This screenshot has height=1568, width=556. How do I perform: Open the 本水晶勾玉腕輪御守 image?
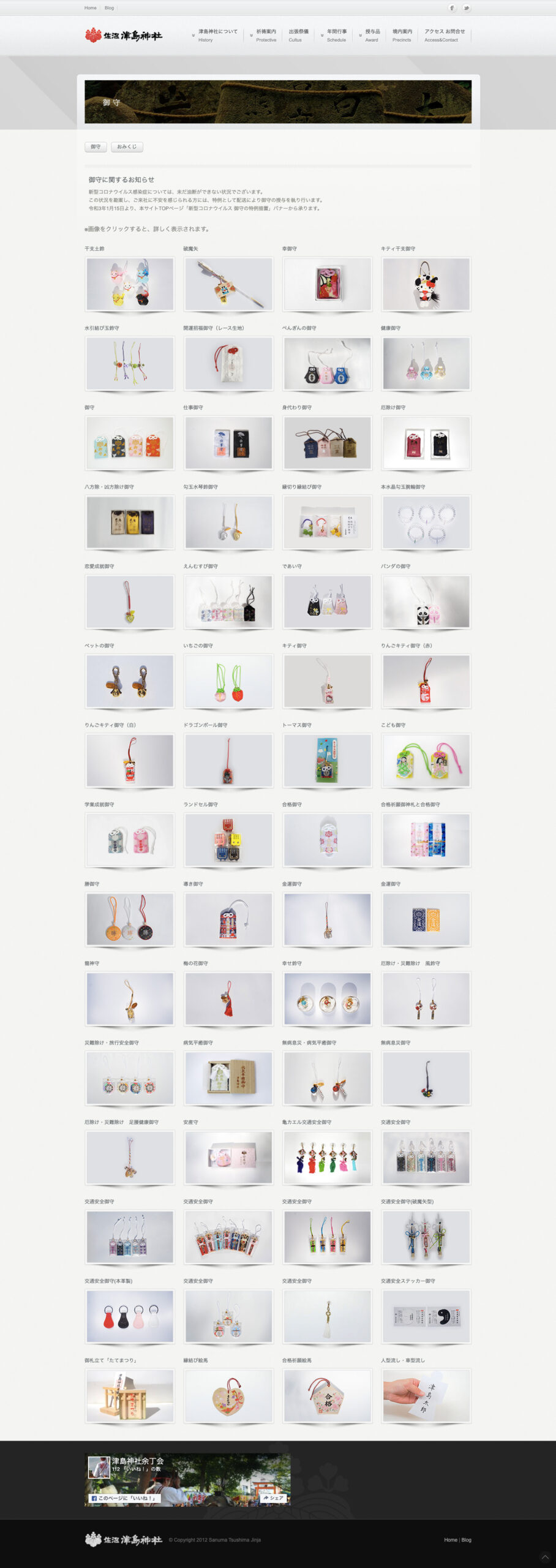(426, 522)
